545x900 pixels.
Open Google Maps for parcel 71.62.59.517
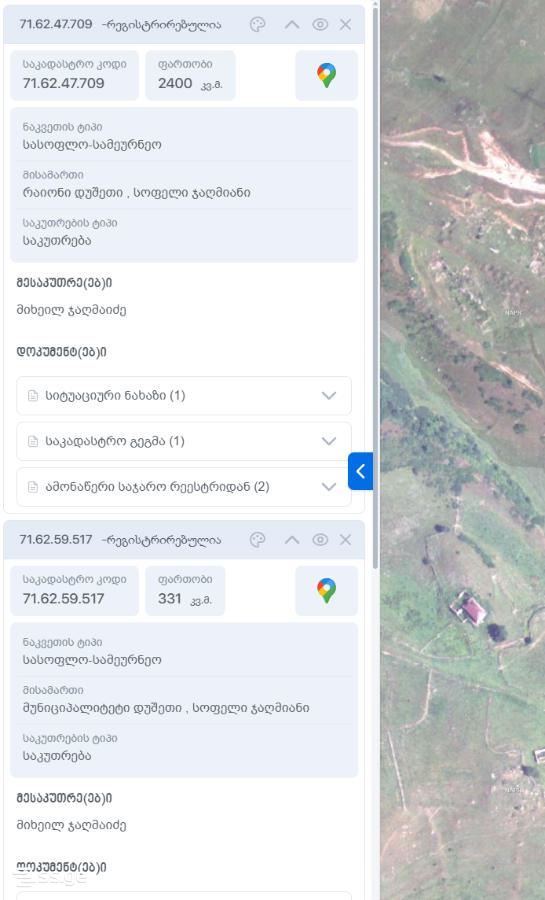coord(326,591)
